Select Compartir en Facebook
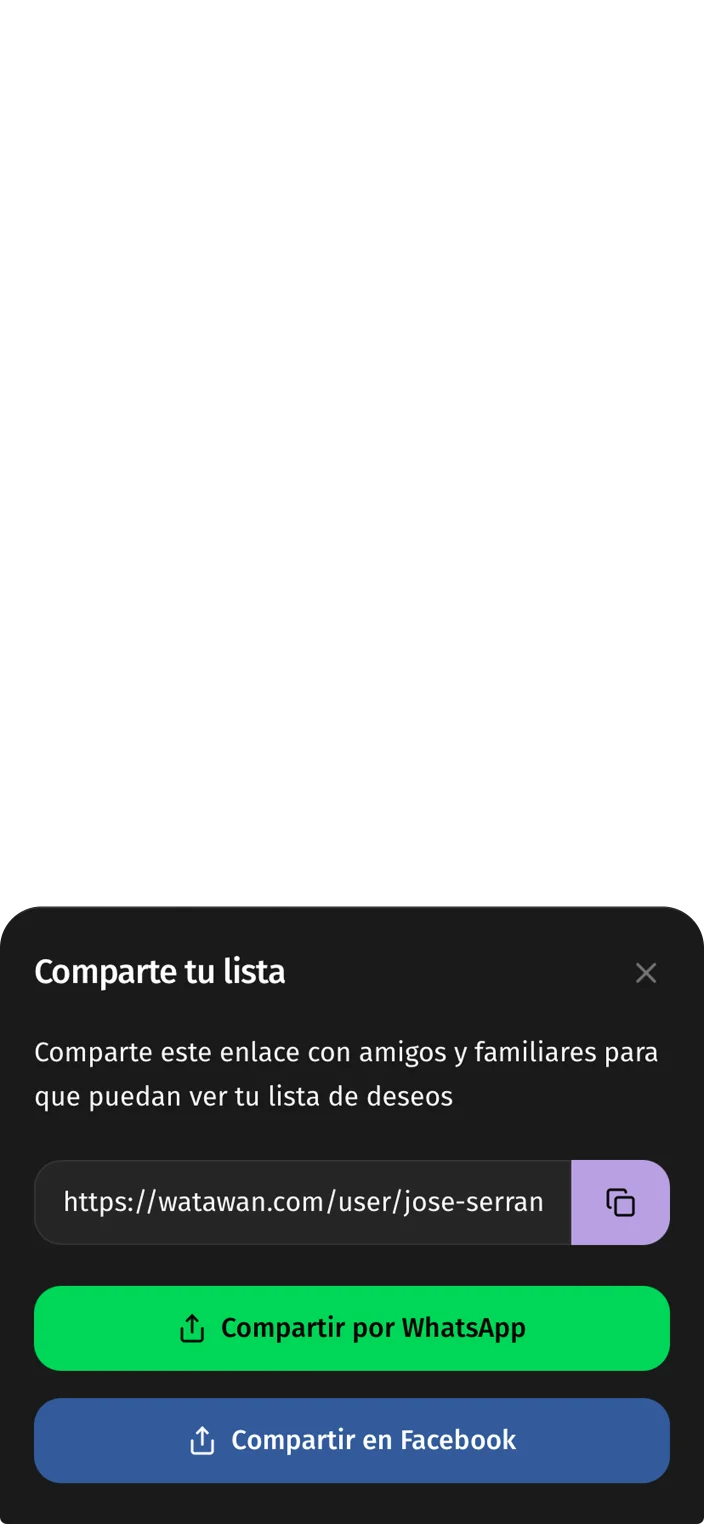704x1524 pixels. pos(352,1440)
